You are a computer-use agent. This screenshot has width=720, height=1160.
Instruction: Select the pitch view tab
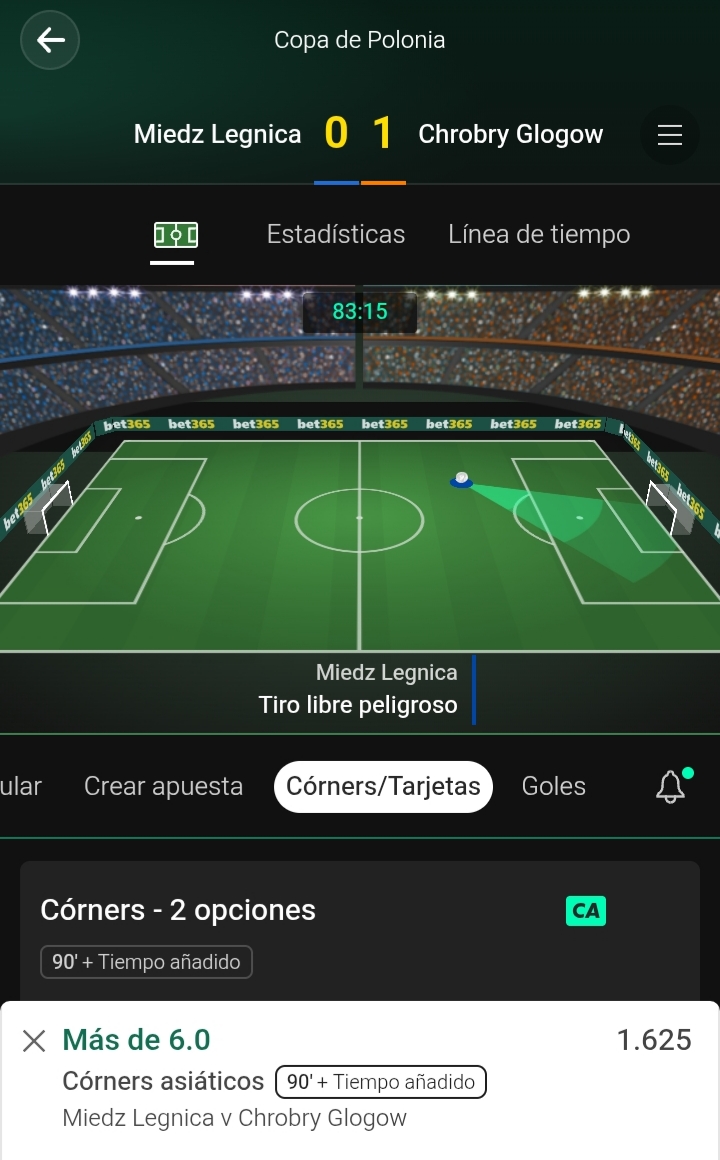175,235
